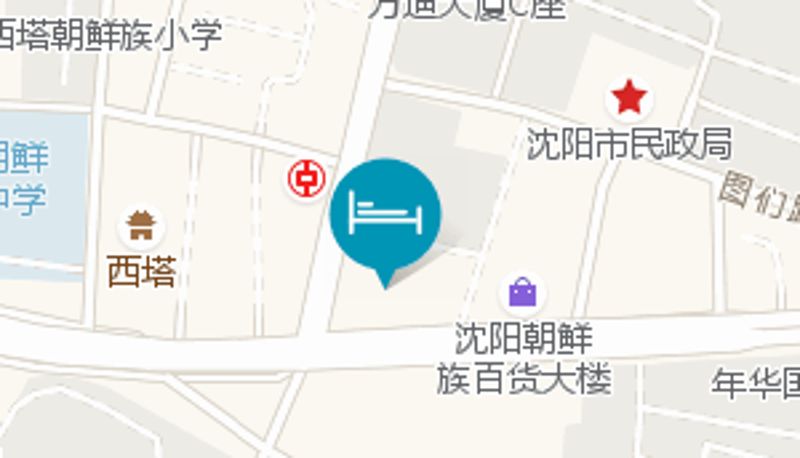800x458 pixels.
Task: Tap the red star at 沈阳市民政局
Action: click(x=629, y=99)
